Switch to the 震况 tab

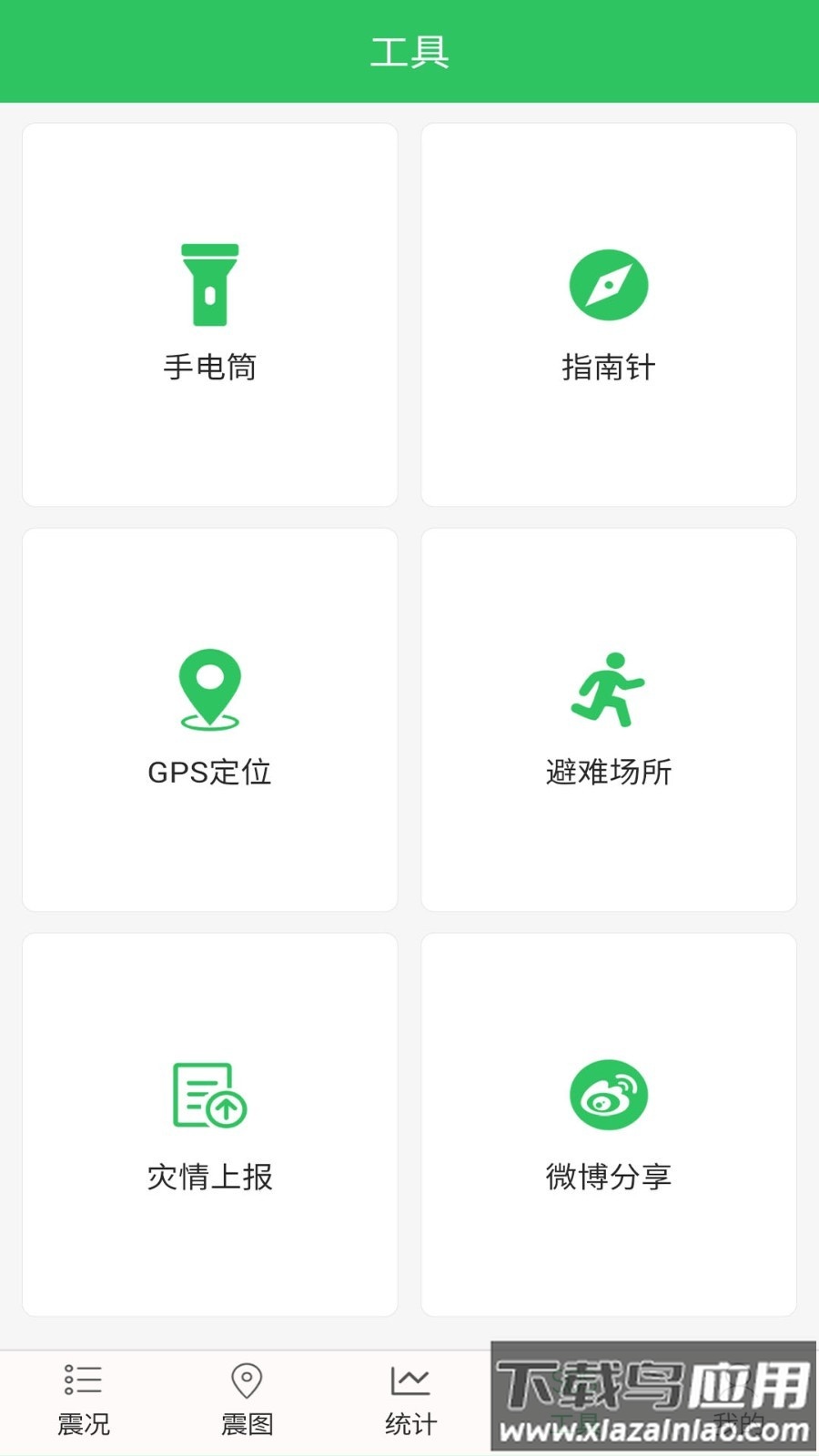[x=82, y=1400]
